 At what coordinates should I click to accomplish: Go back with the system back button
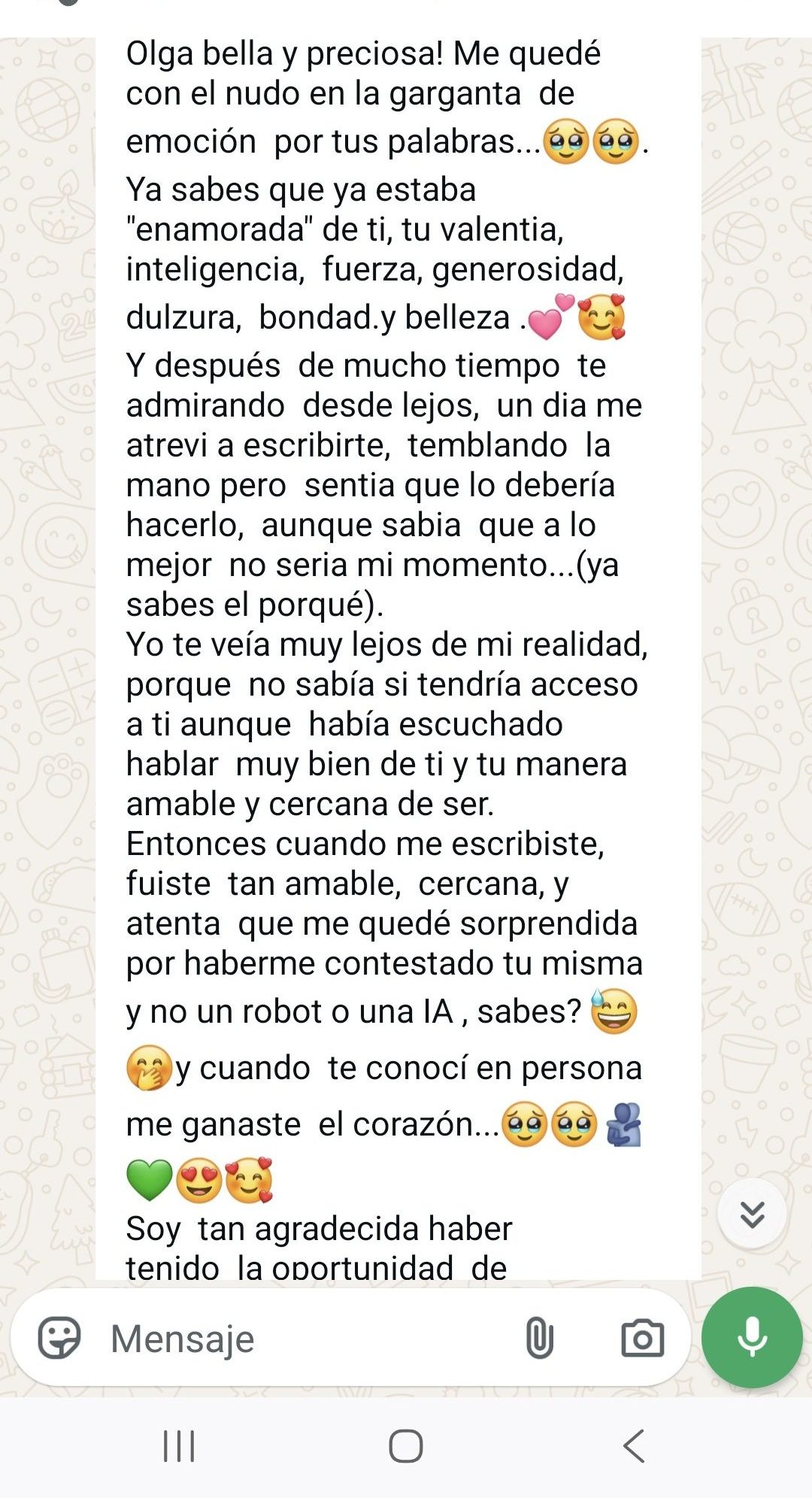click(634, 1445)
